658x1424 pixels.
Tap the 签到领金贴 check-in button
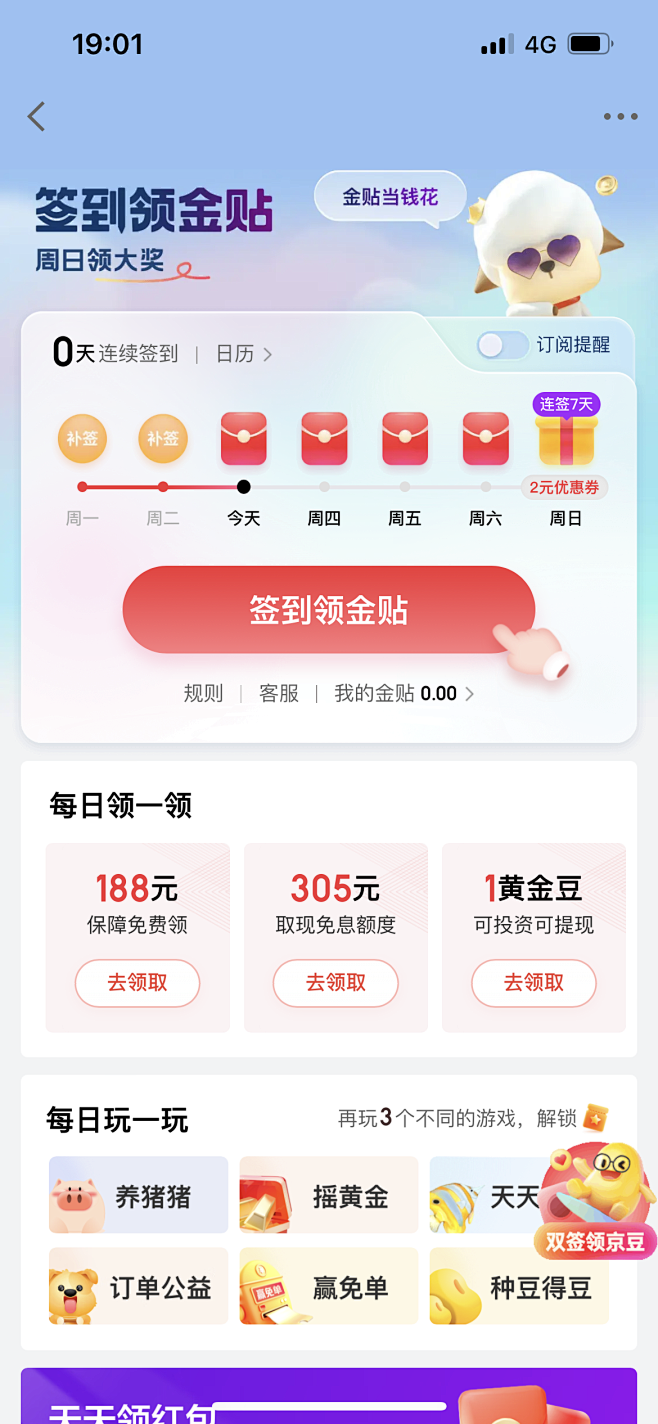point(329,610)
